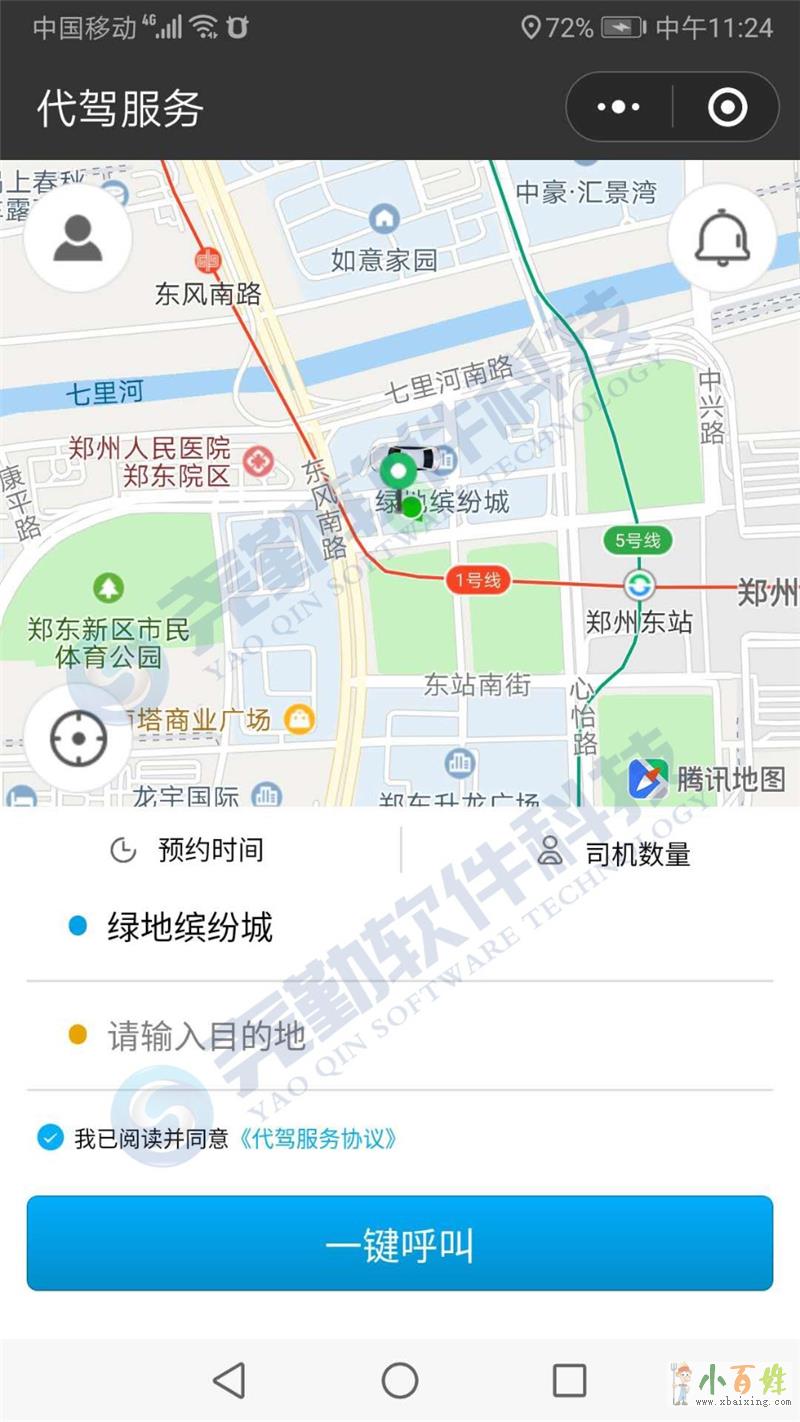This screenshot has height=1422, width=800.
Task: Close the mini-program with the circle button
Action: point(727,107)
